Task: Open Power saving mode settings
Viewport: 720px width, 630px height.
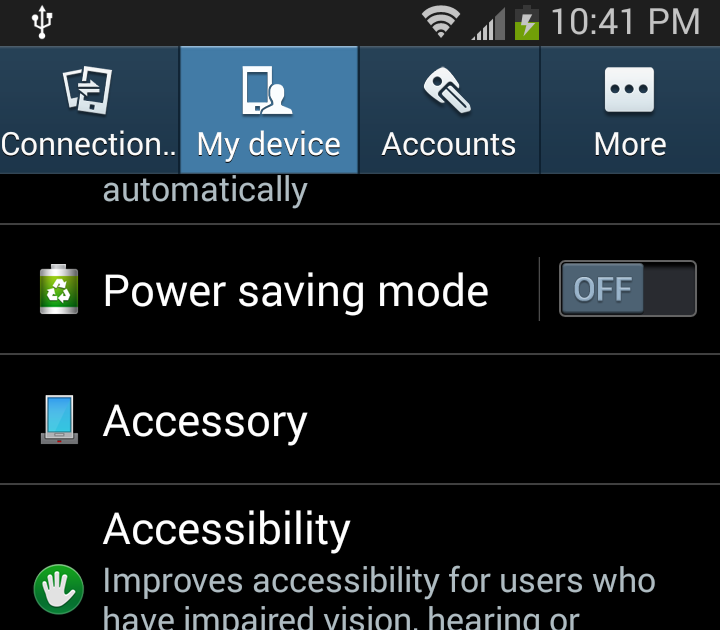Action: (295, 291)
